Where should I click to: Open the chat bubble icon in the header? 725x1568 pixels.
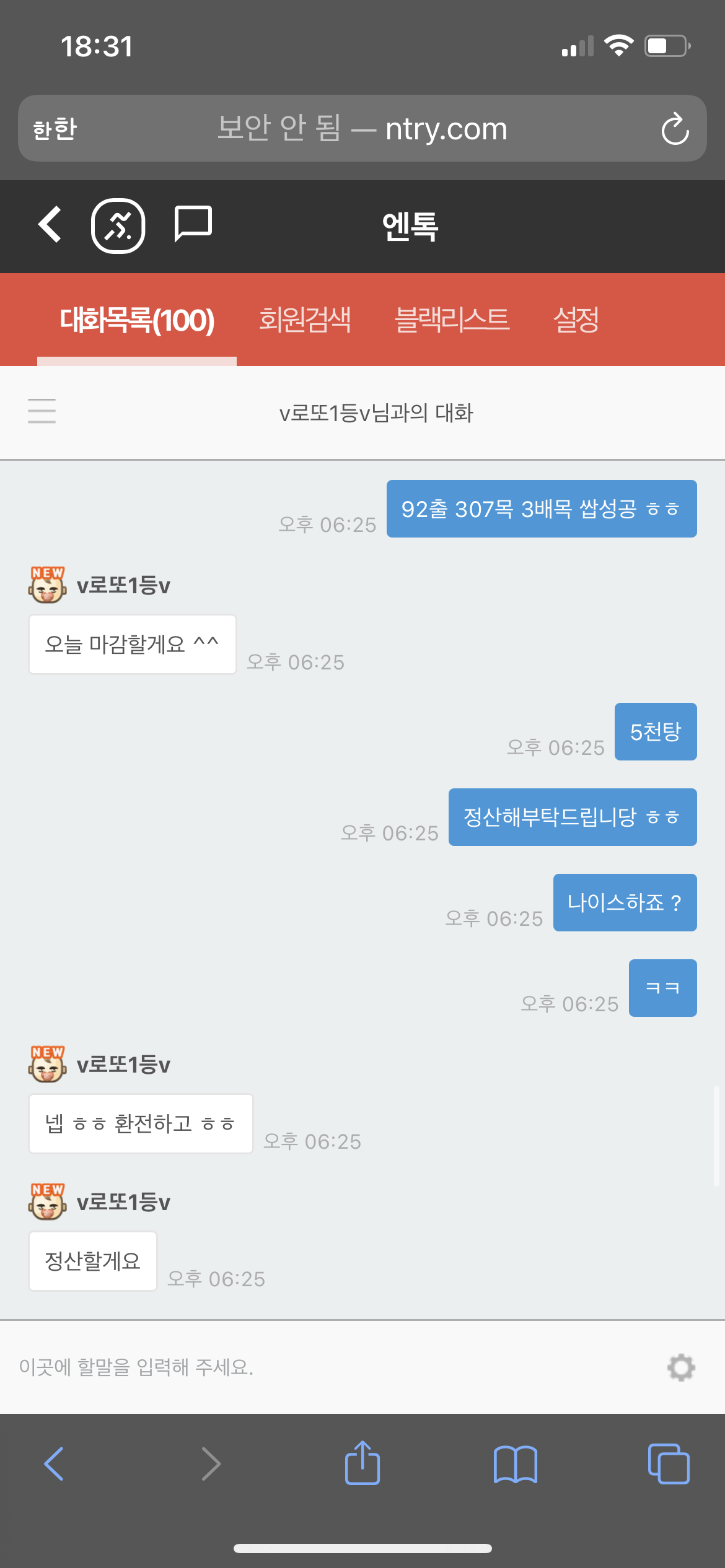193,224
